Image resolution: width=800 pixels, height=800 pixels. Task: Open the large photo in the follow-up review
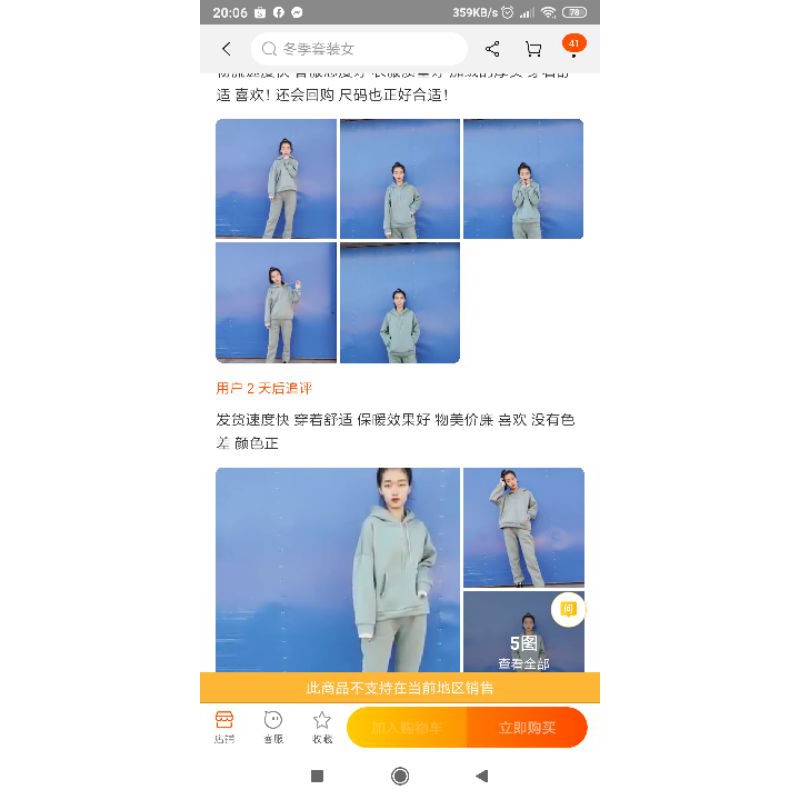(x=338, y=570)
